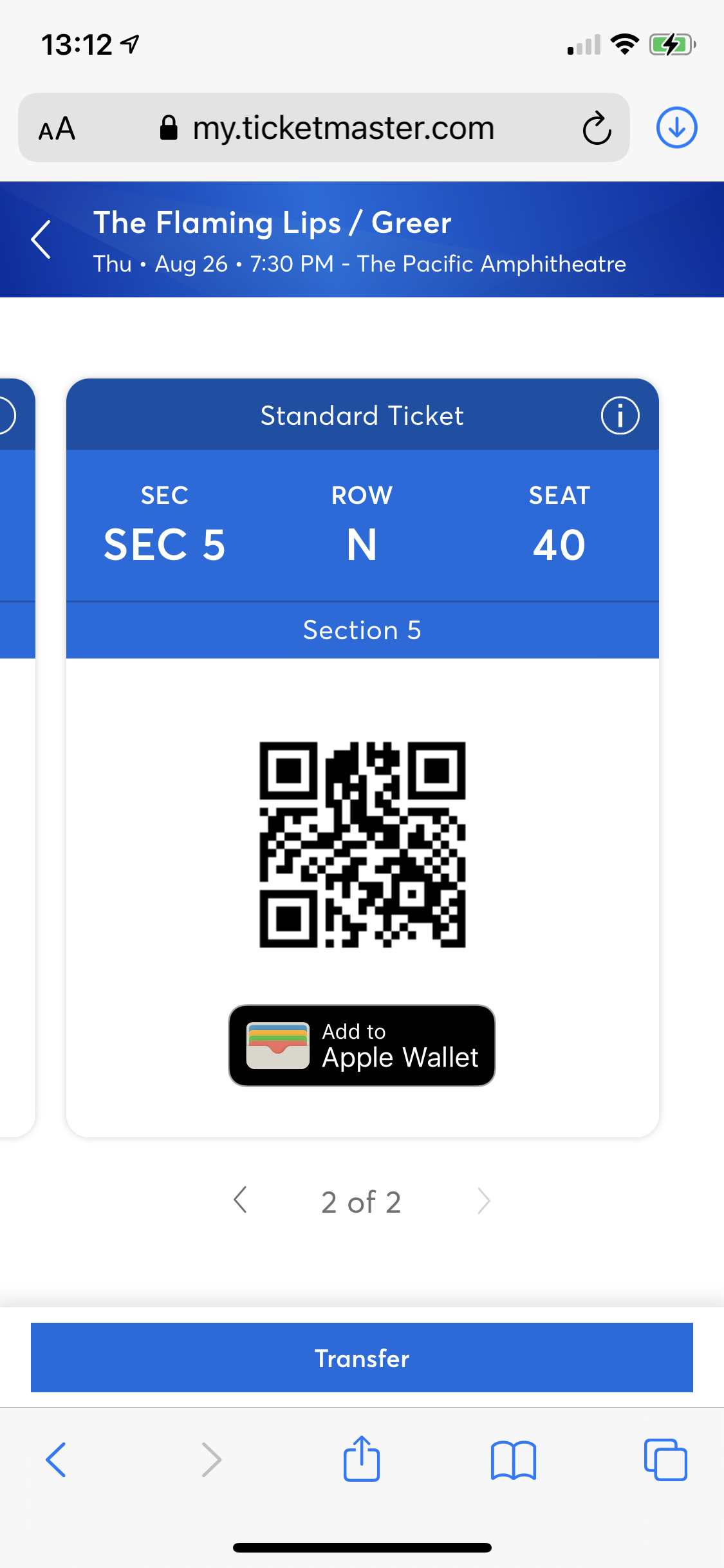The image size is (724, 1568).
Task: Open Standard Ticket info icon
Action: pos(620,416)
